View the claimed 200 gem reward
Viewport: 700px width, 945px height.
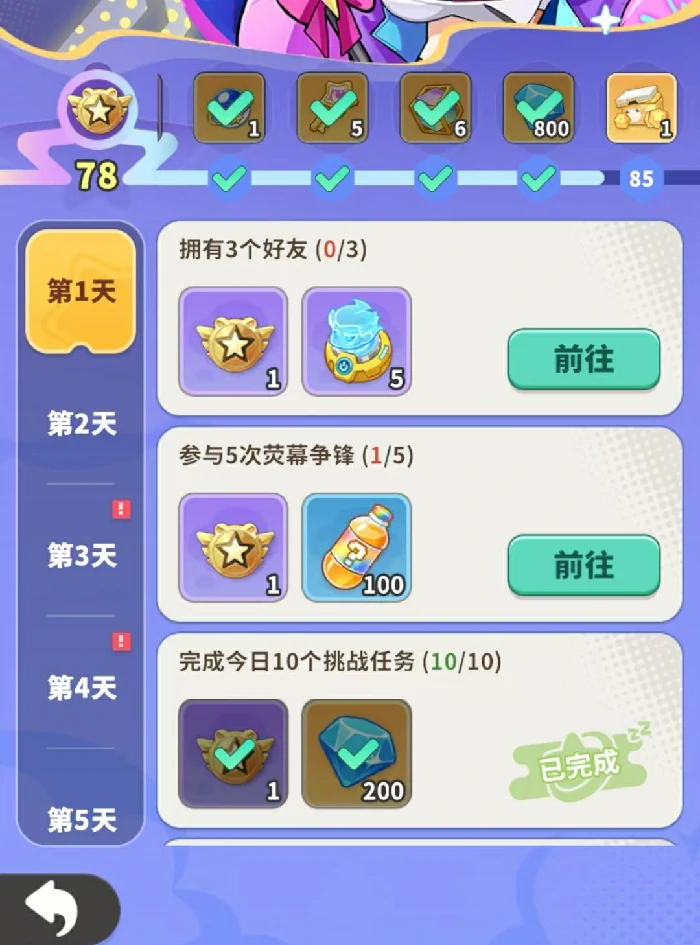coord(356,753)
